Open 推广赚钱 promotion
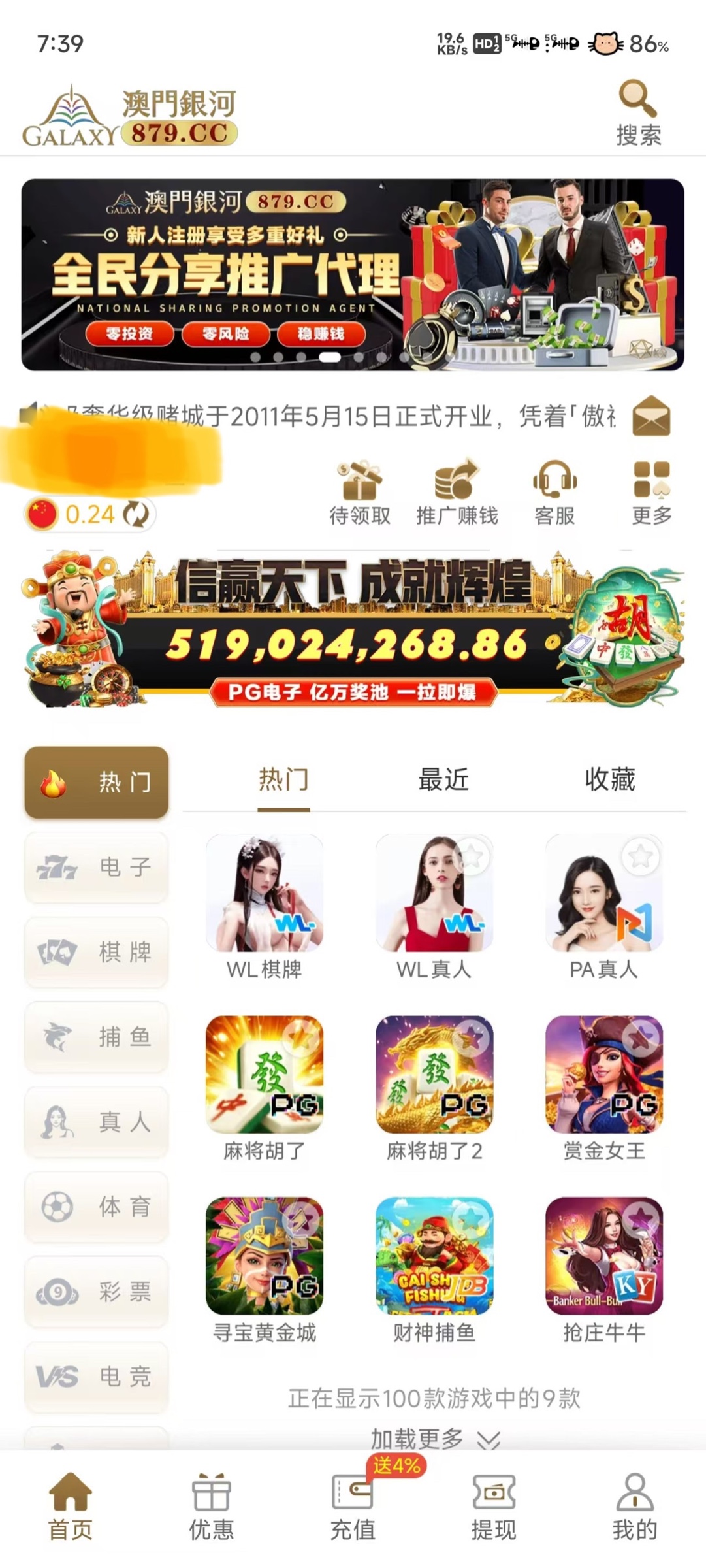 [x=457, y=493]
